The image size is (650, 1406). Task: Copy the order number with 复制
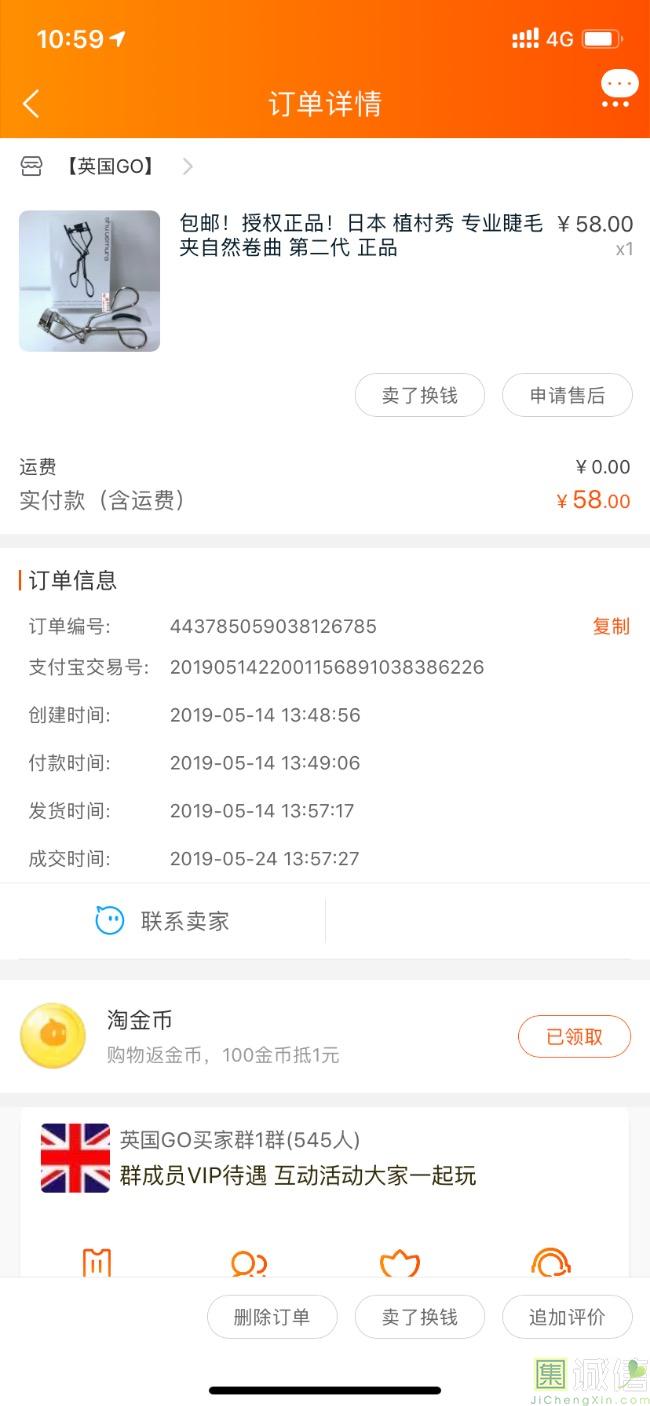click(x=611, y=627)
